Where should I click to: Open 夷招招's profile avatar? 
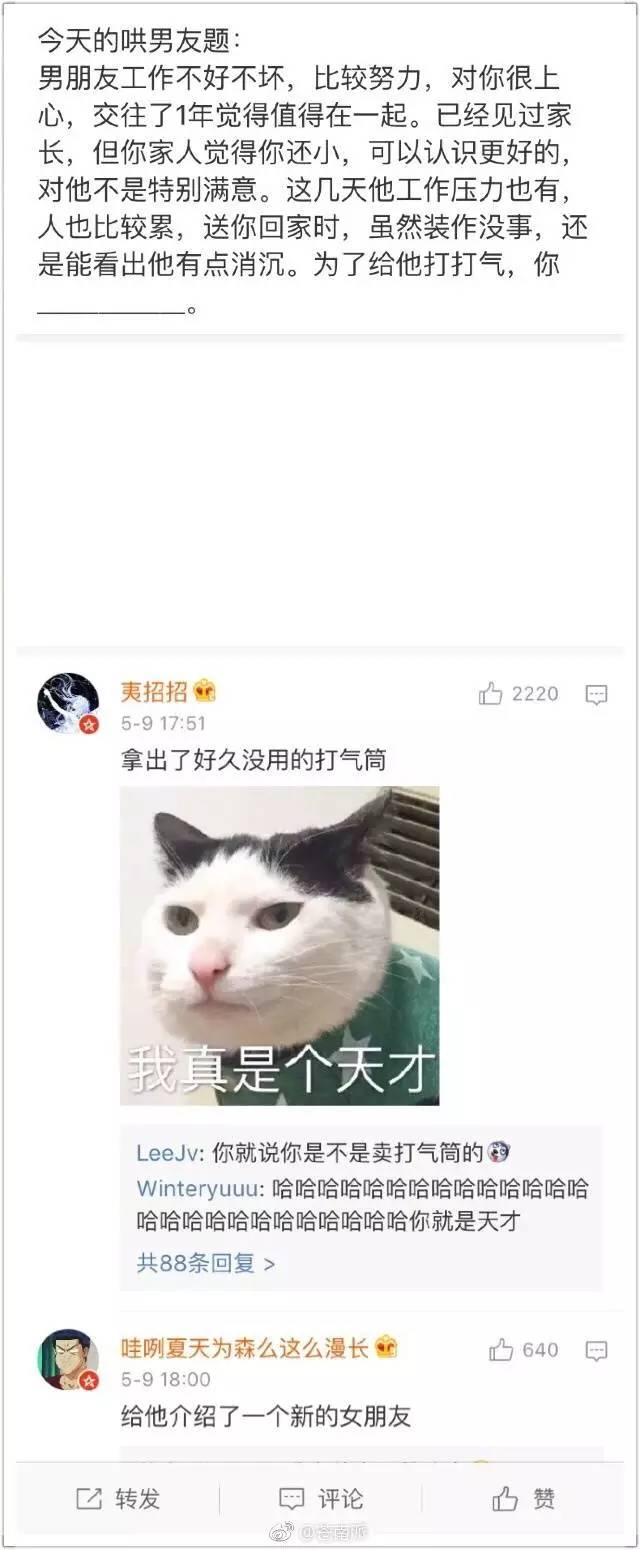[68, 703]
